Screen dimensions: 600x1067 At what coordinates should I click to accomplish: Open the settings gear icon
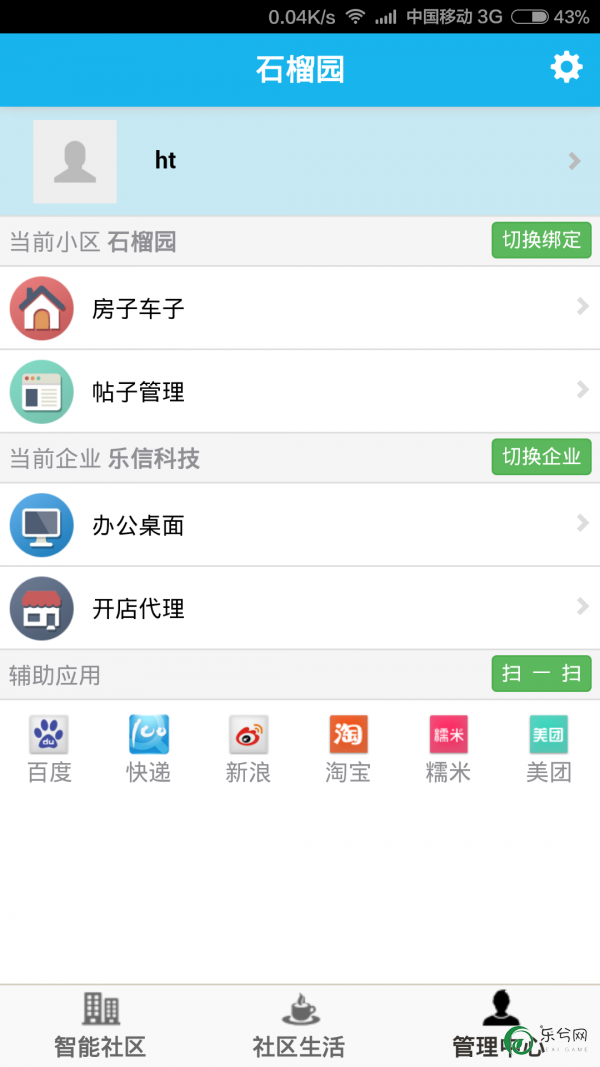pos(566,68)
